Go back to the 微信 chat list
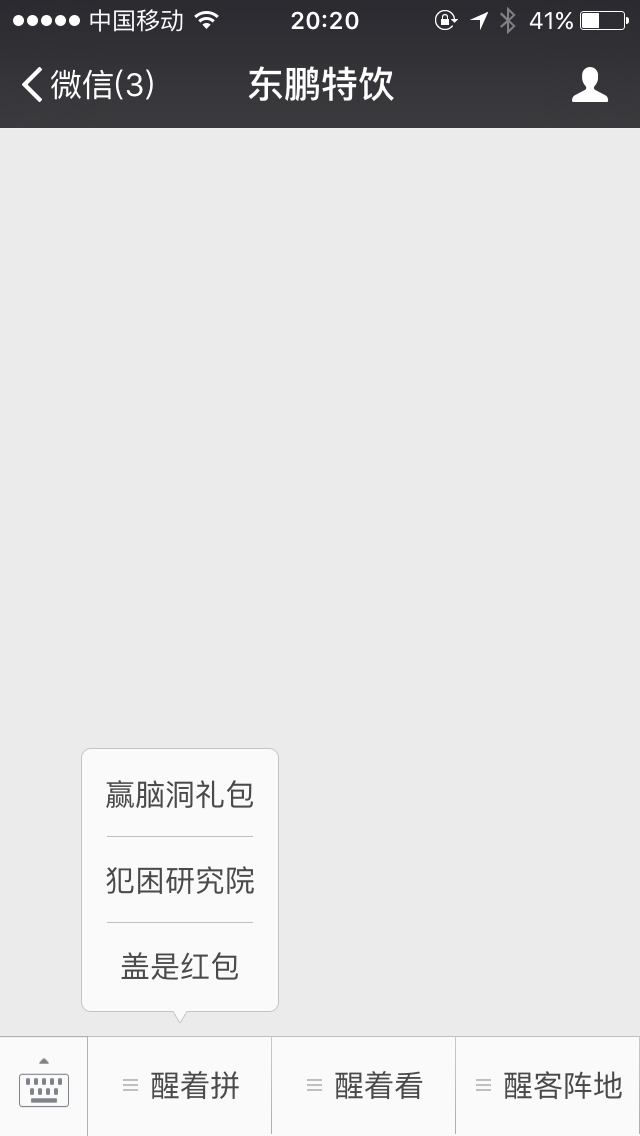 (x=88, y=85)
